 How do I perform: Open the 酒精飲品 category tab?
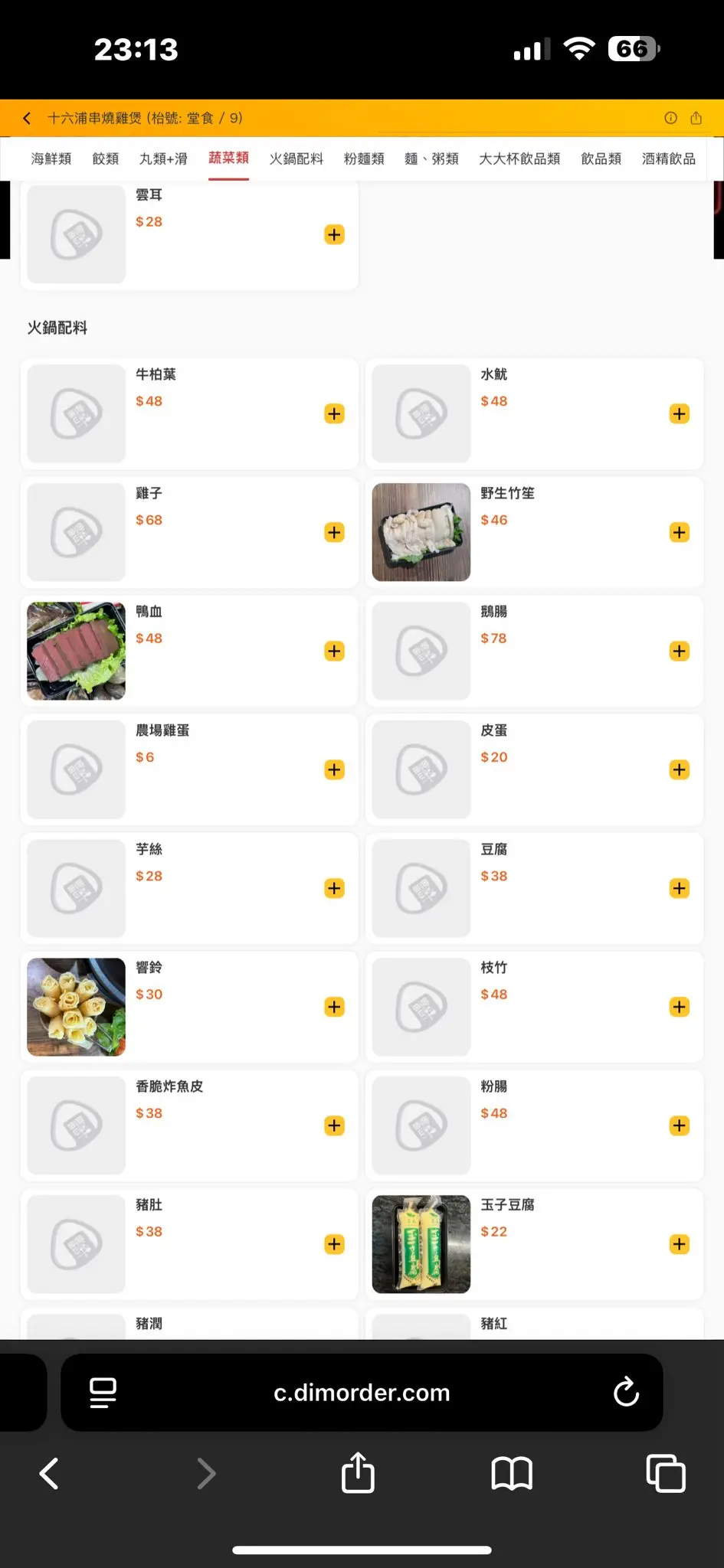coord(668,158)
